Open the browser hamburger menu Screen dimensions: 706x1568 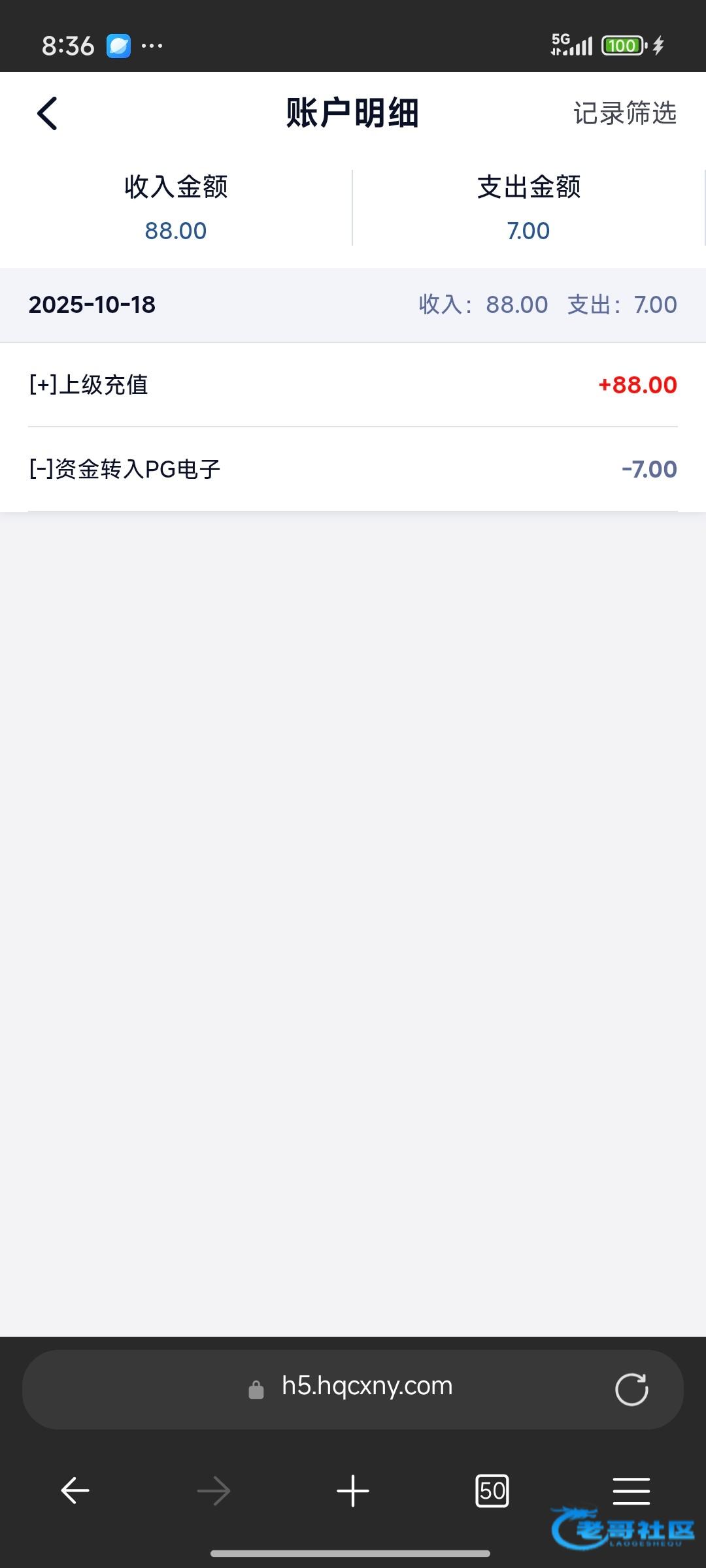pos(631,1491)
